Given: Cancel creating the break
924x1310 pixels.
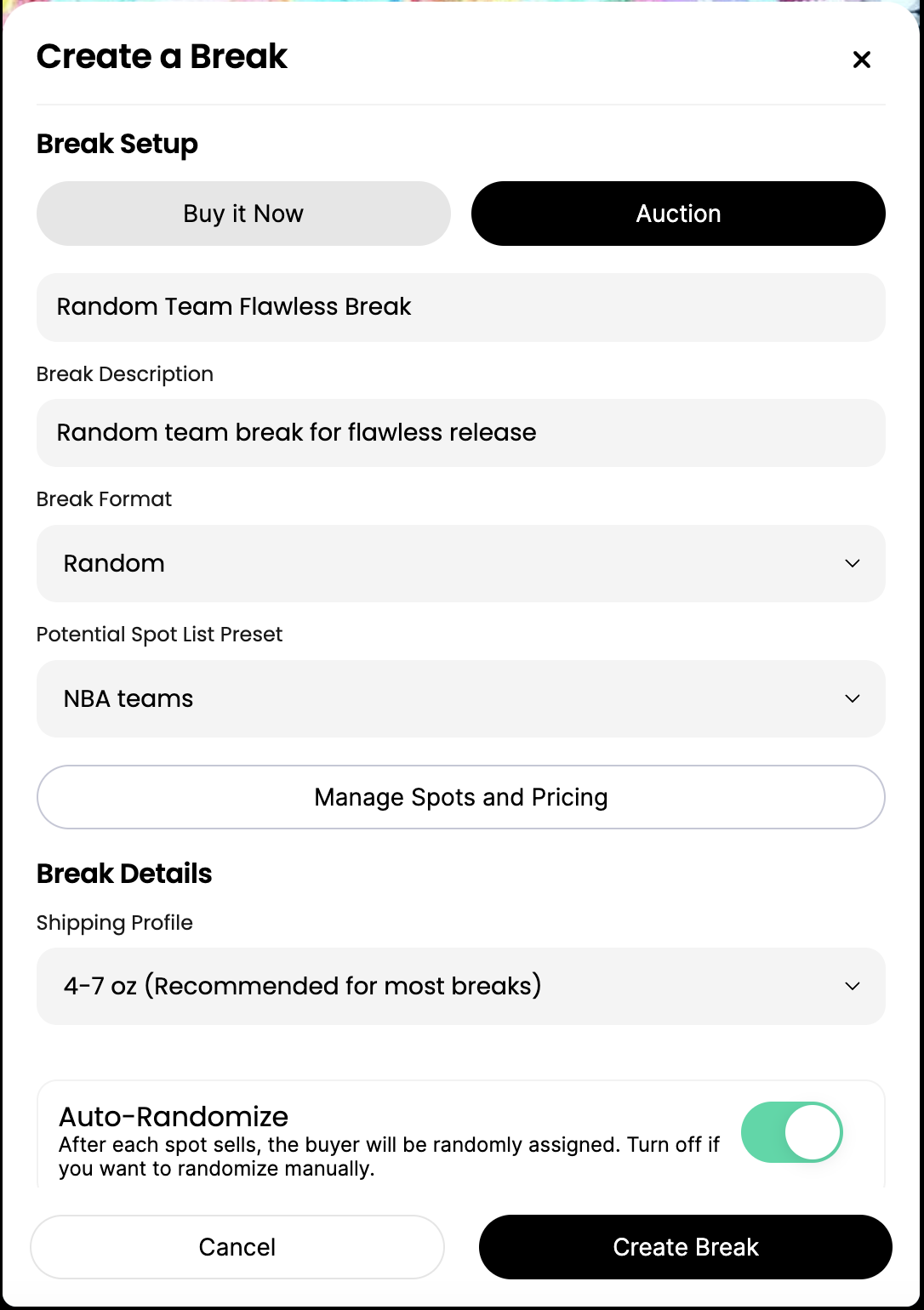Looking at the screenshot, I should (237, 1247).
